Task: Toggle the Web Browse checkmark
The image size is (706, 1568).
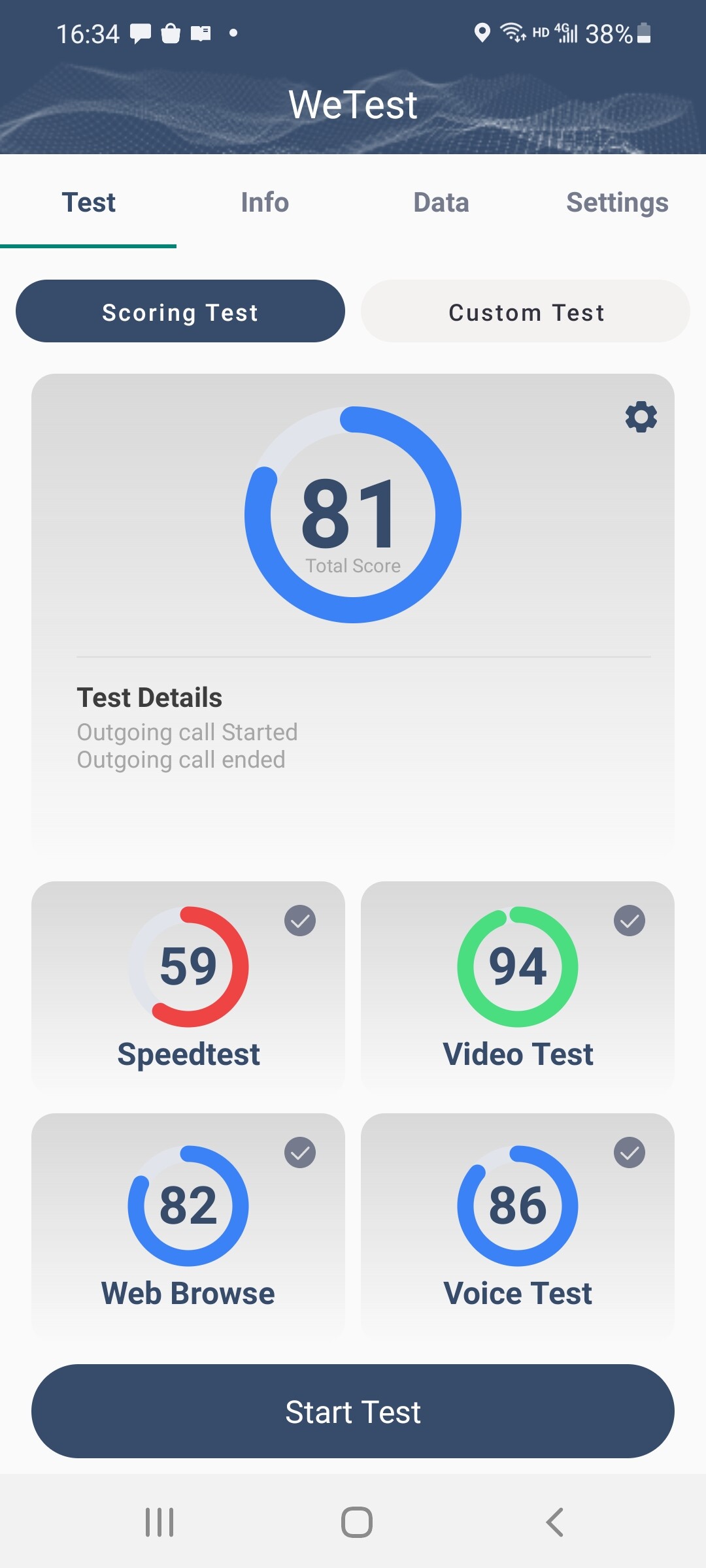Action: click(x=300, y=1153)
